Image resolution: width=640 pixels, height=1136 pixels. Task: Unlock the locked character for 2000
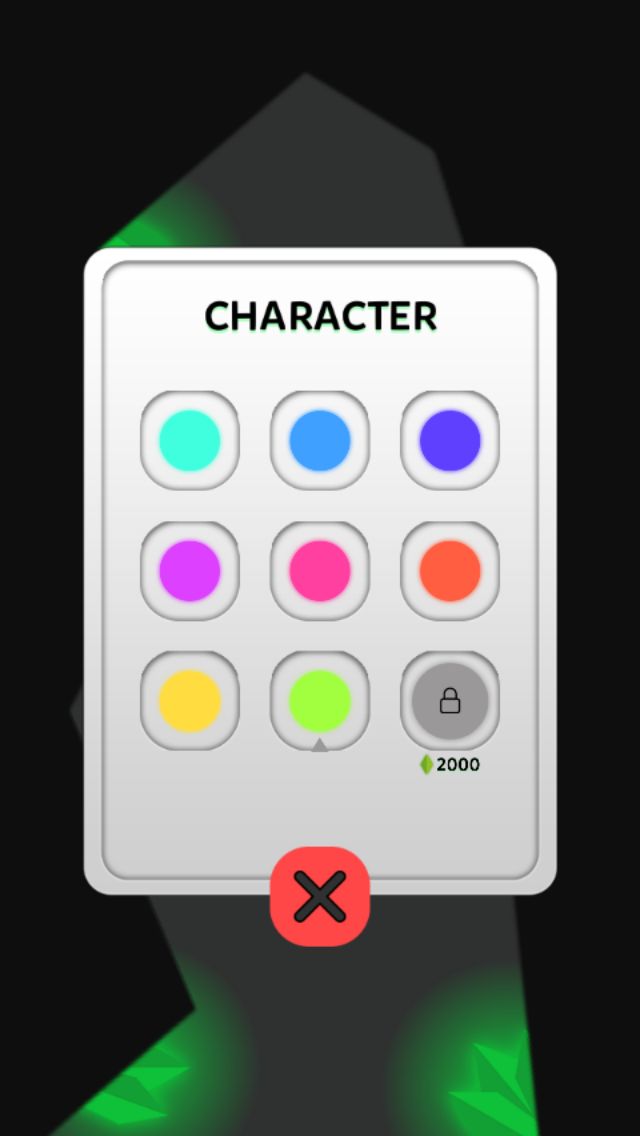tap(450, 700)
